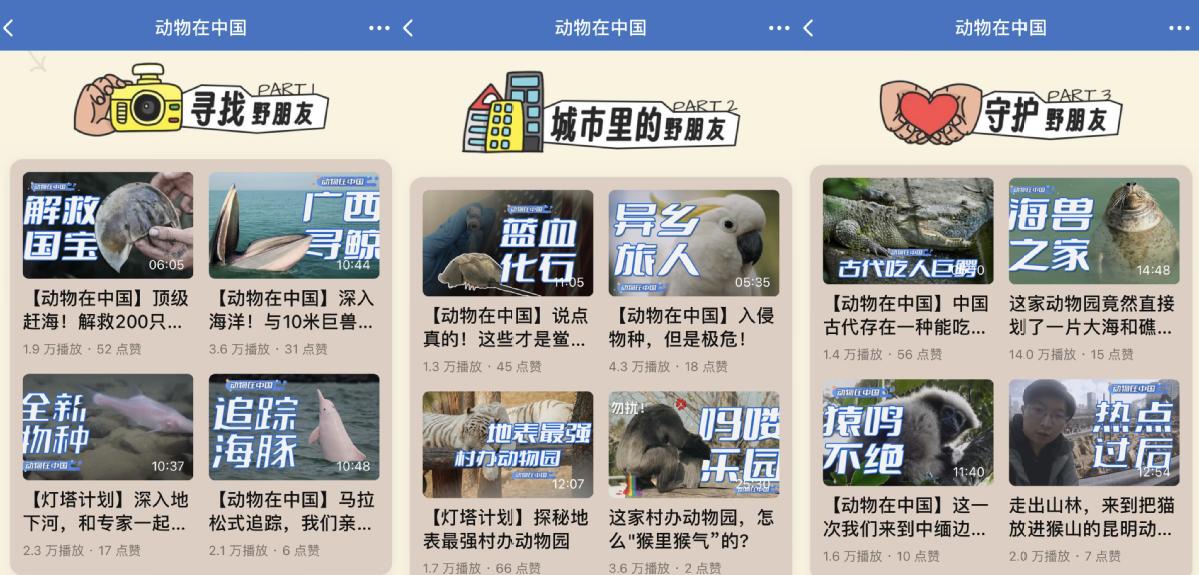Go back from the 寻找野朋友 page
1199x575 pixels.
(x=9, y=28)
